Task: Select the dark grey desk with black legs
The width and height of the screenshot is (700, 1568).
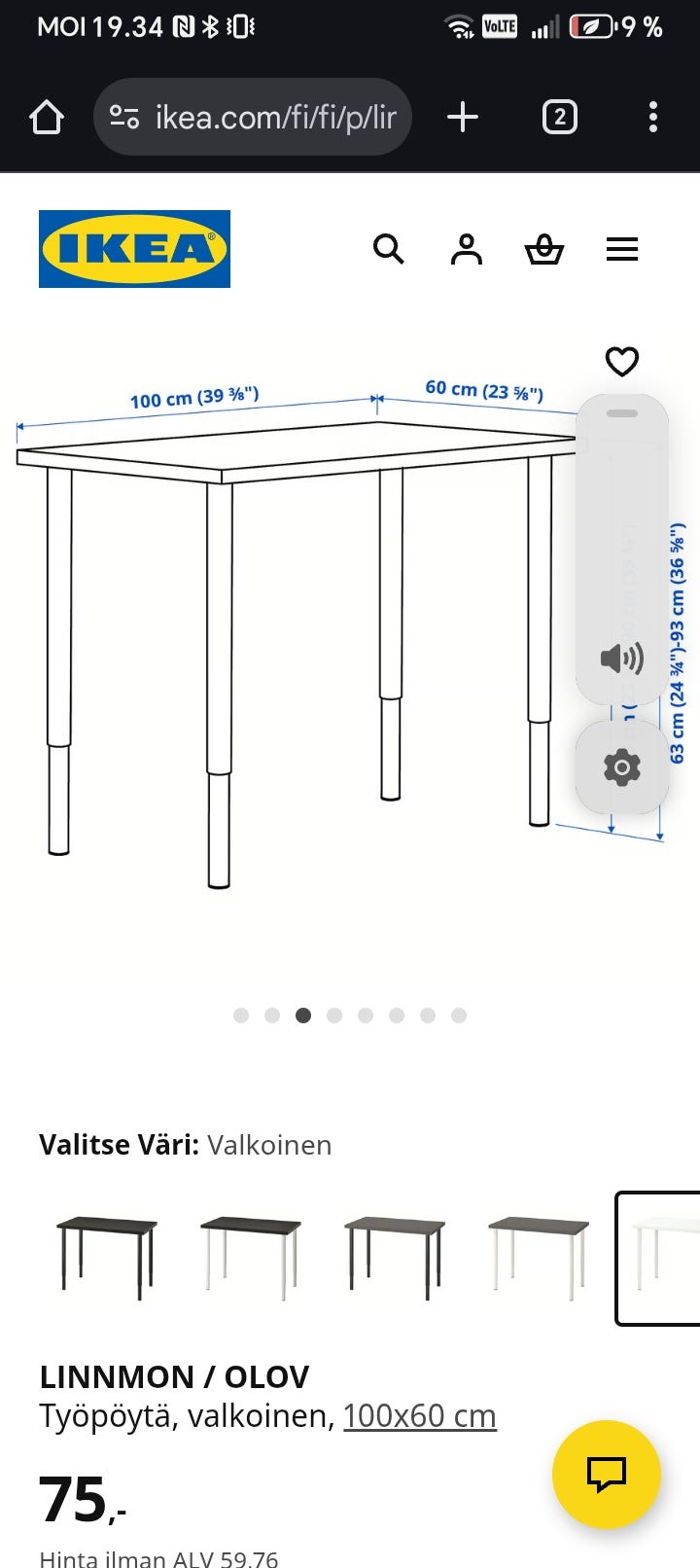Action: pyautogui.click(x=395, y=1257)
